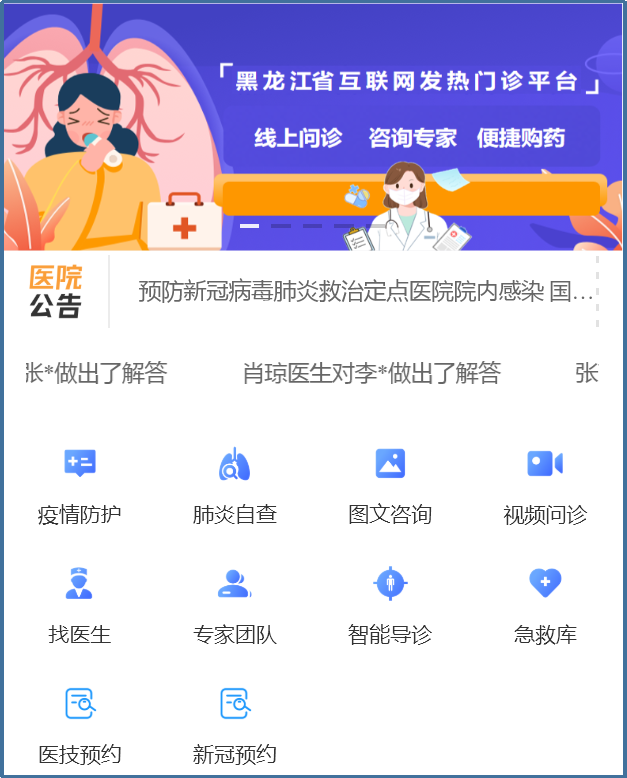
Task: Open 新冠预约 COVID appointment
Action: (x=235, y=726)
